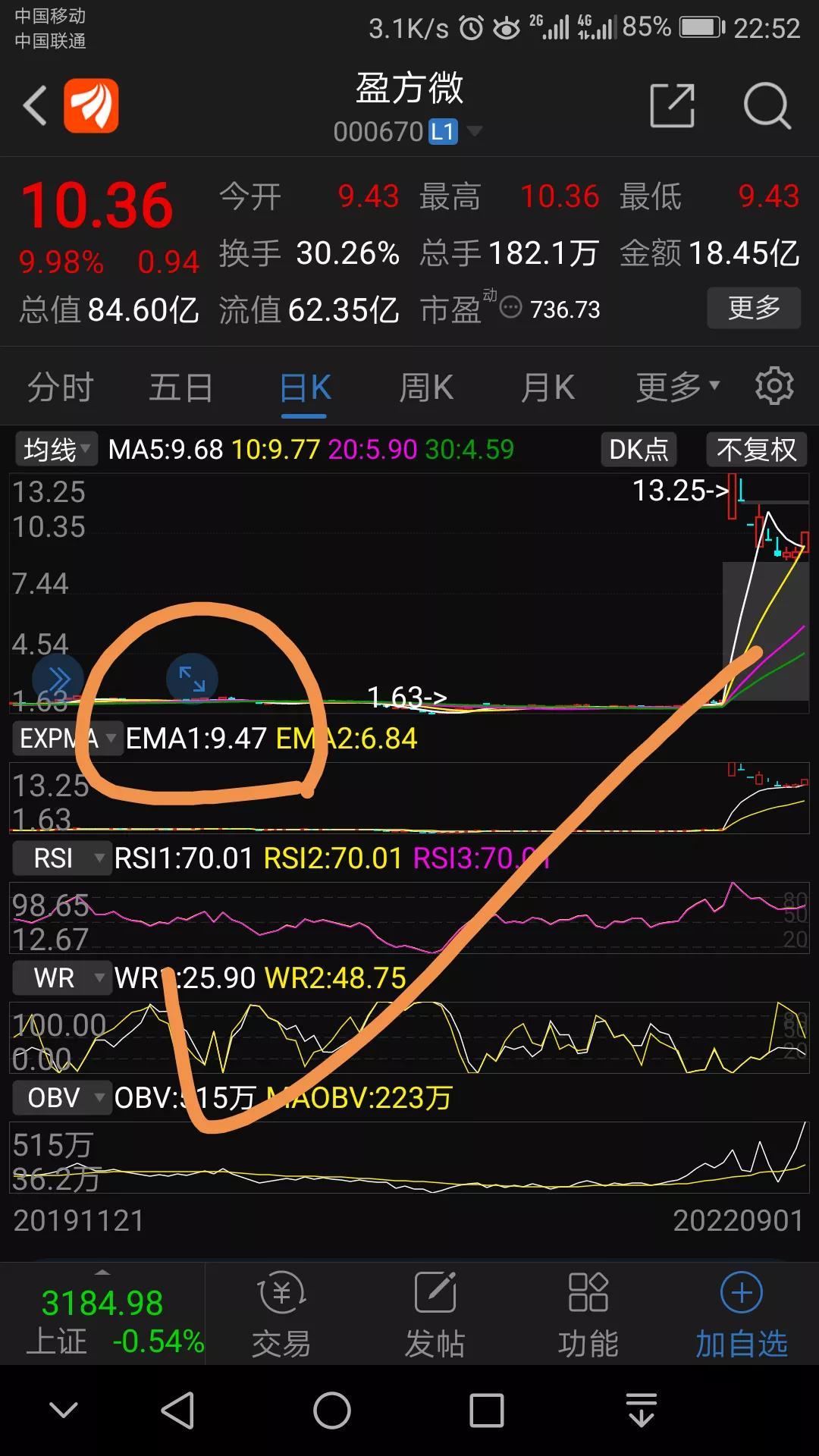The width and height of the screenshot is (819, 1456).
Task: Open the RSI indicator dropdown
Action: coord(61,858)
